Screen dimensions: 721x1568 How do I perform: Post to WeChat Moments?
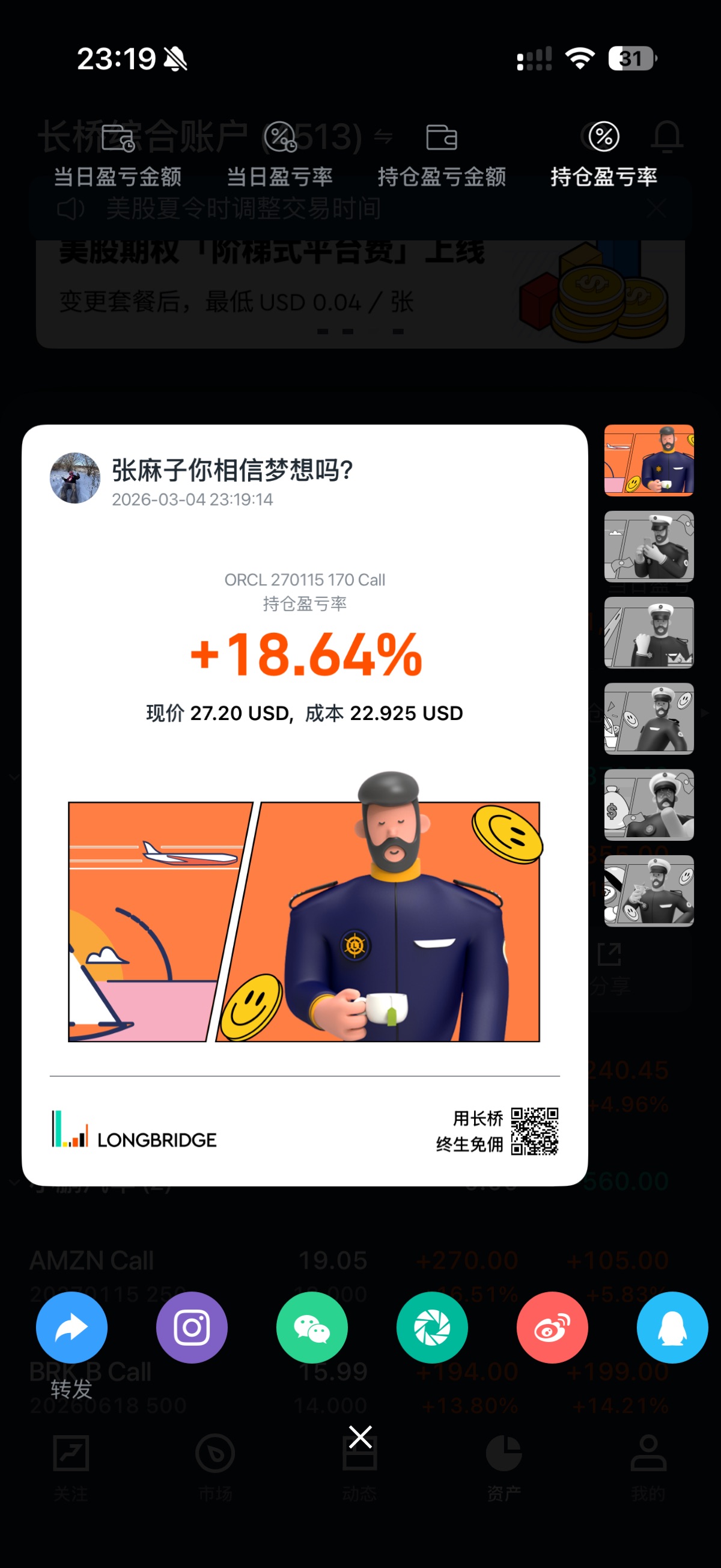pyautogui.click(x=432, y=1328)
